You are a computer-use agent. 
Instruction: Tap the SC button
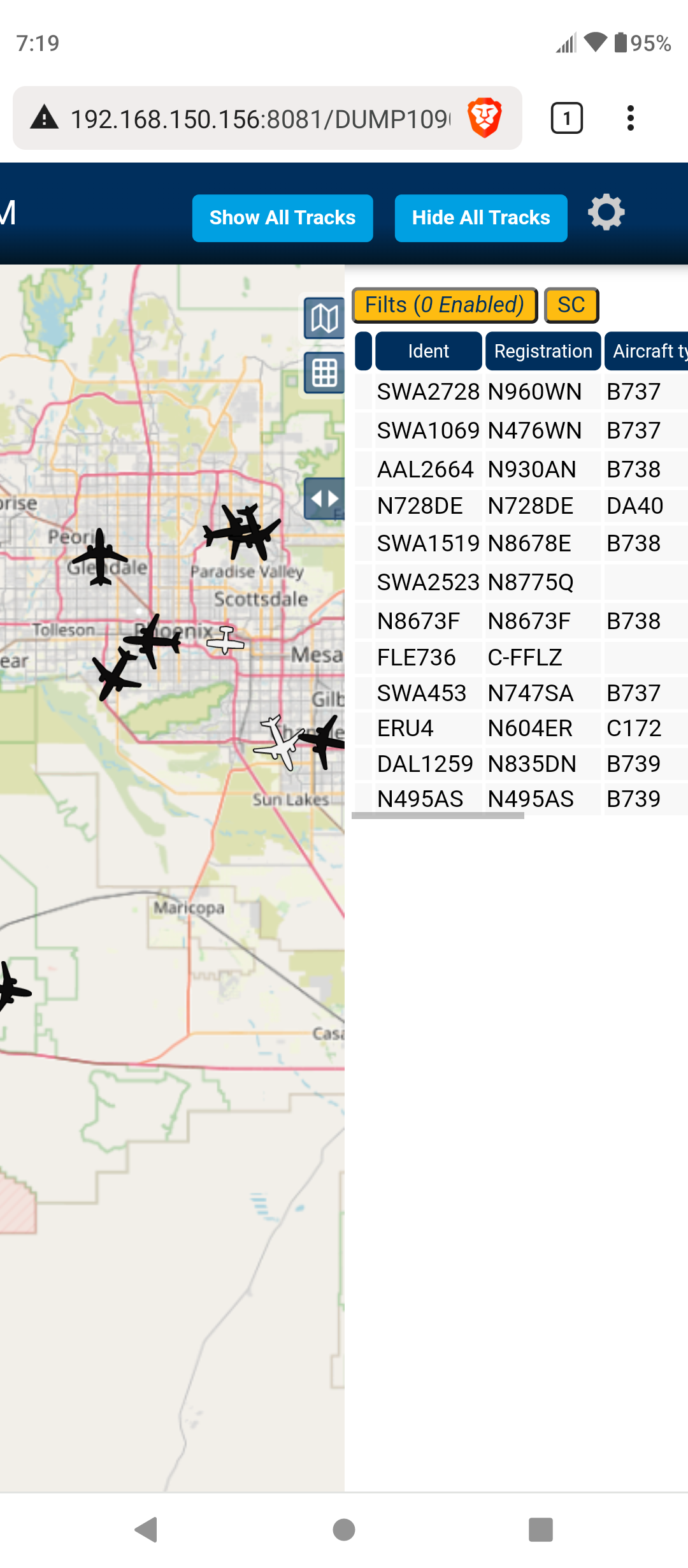(x=571, y=305)
